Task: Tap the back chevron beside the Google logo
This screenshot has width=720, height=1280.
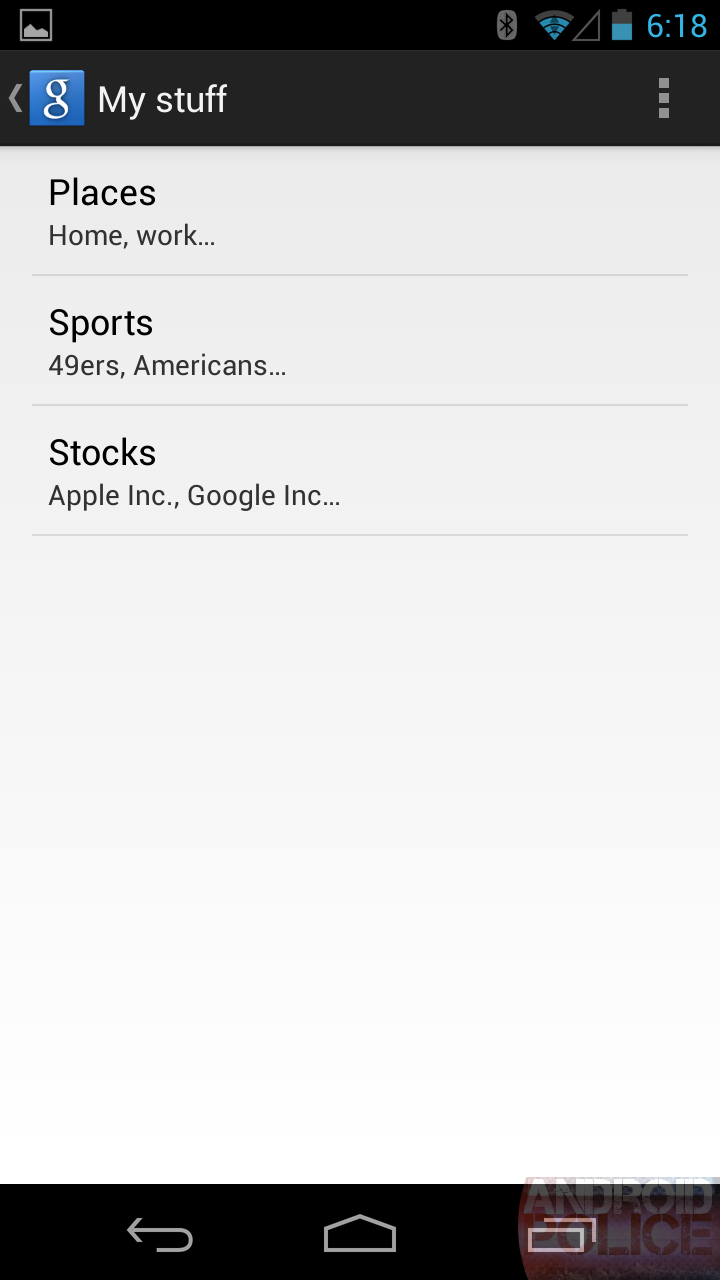Action: coord(14,97)
